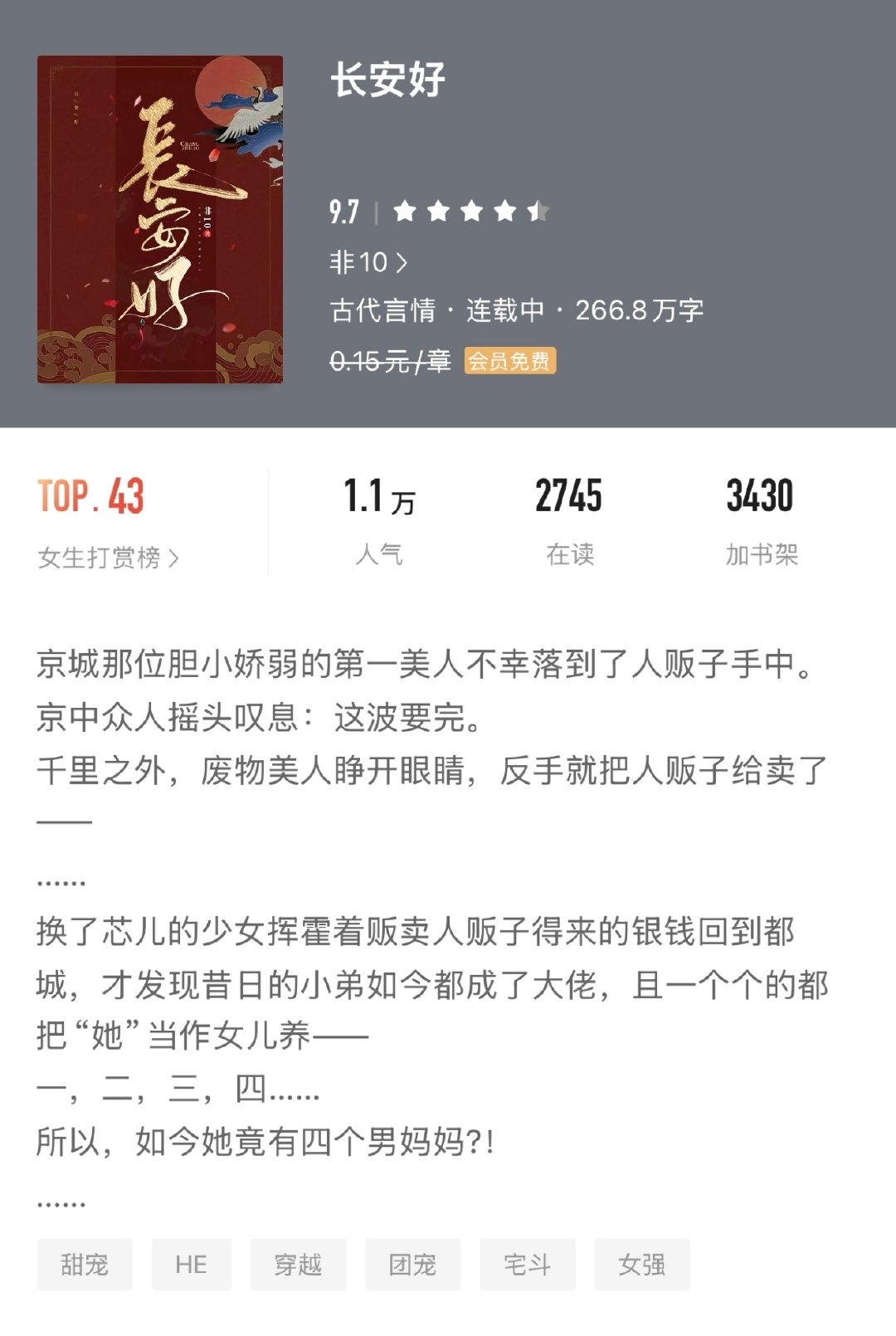
Task: Browse books tagged 团宠
Action: coord(412,1264)
